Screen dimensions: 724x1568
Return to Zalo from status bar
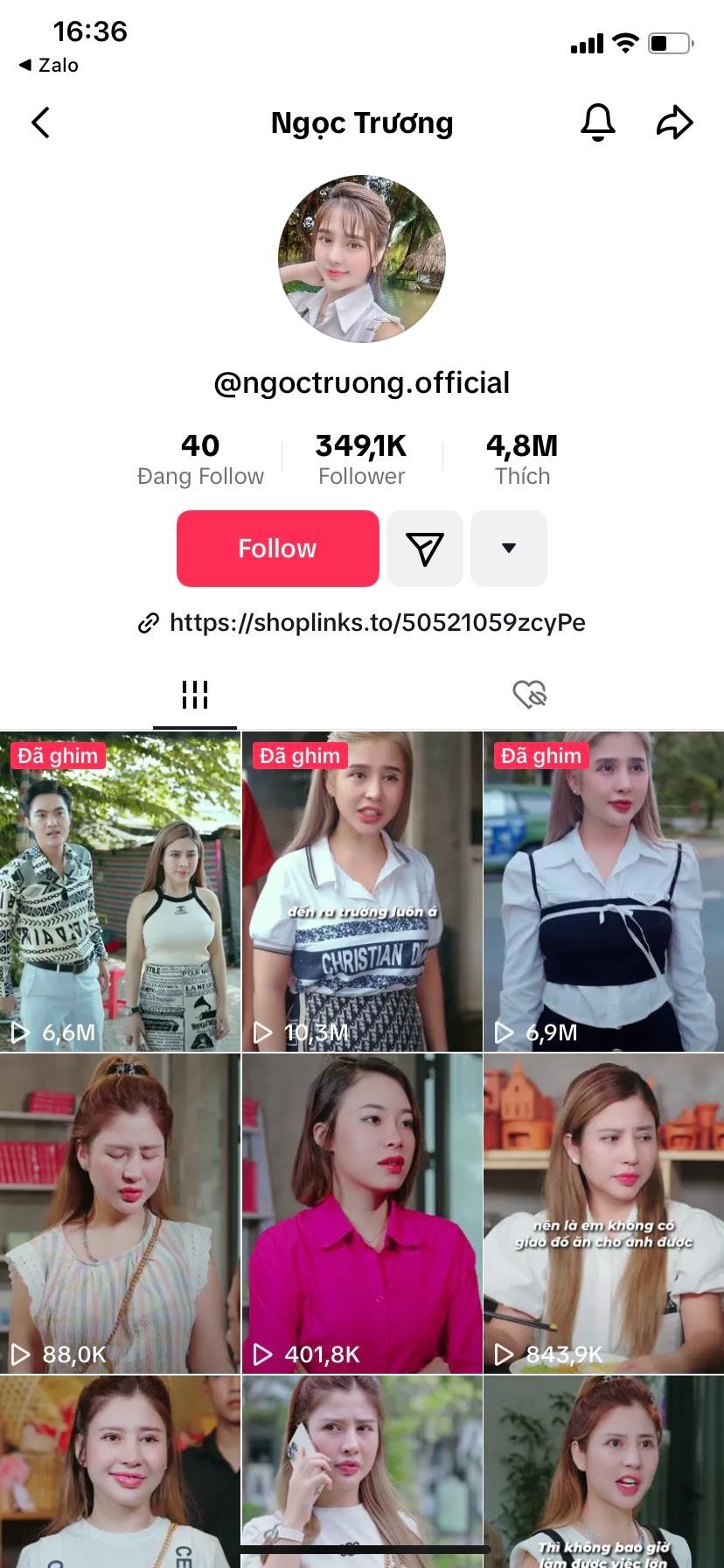(x=49, y=66)
